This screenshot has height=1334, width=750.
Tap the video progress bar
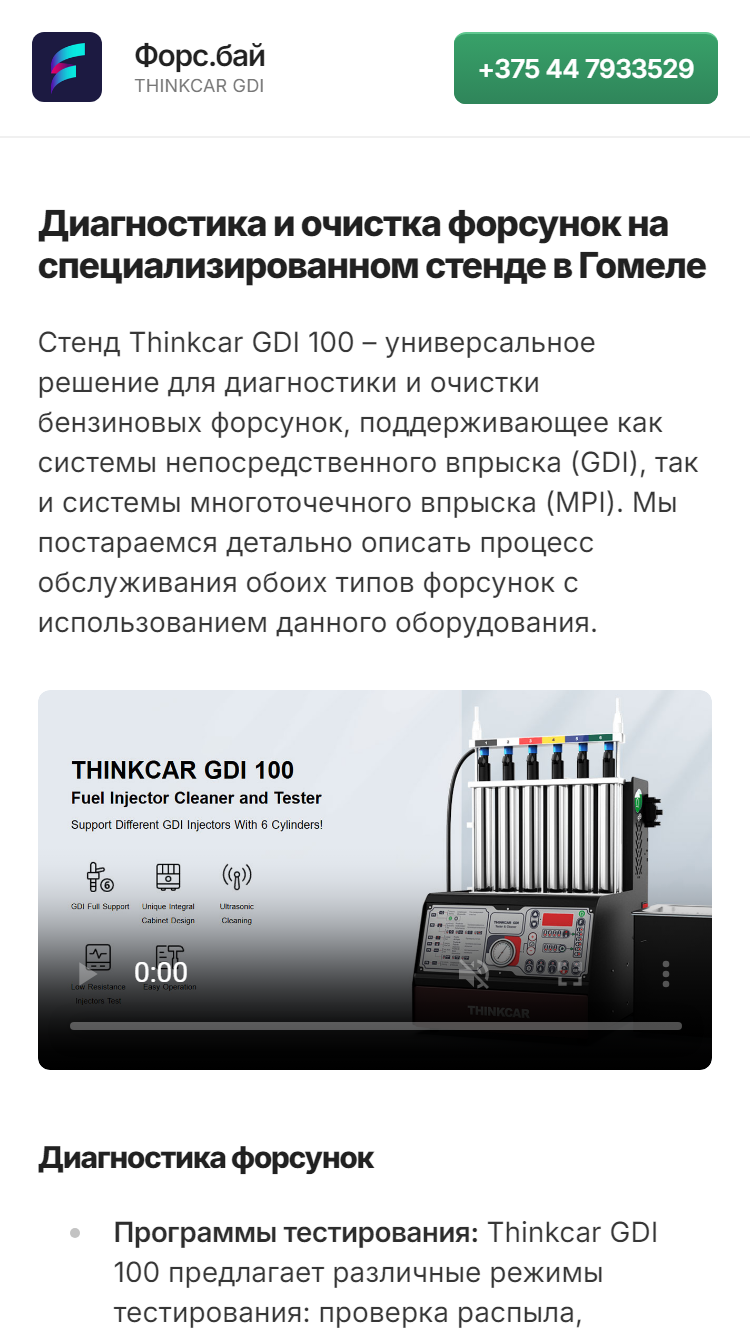click(375, 1026)
